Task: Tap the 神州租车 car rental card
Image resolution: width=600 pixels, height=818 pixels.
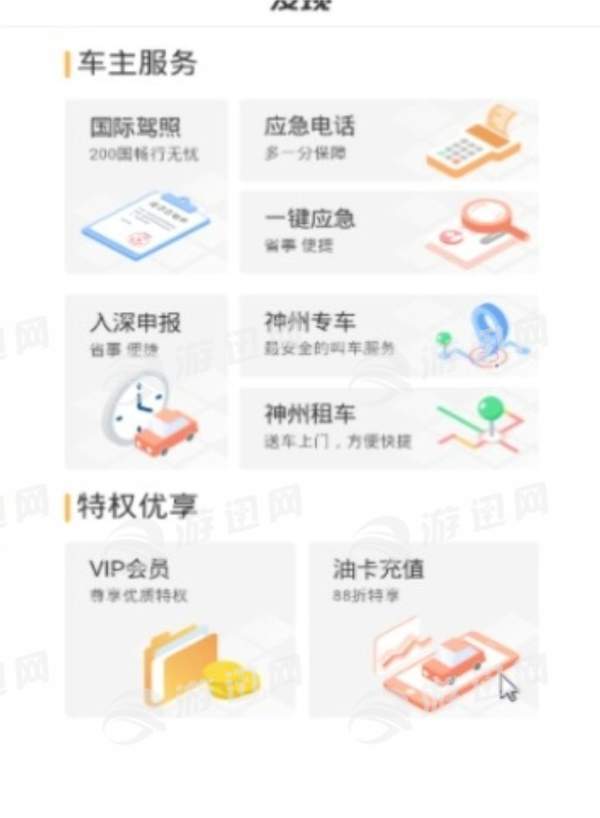Action: coord(388,427)
